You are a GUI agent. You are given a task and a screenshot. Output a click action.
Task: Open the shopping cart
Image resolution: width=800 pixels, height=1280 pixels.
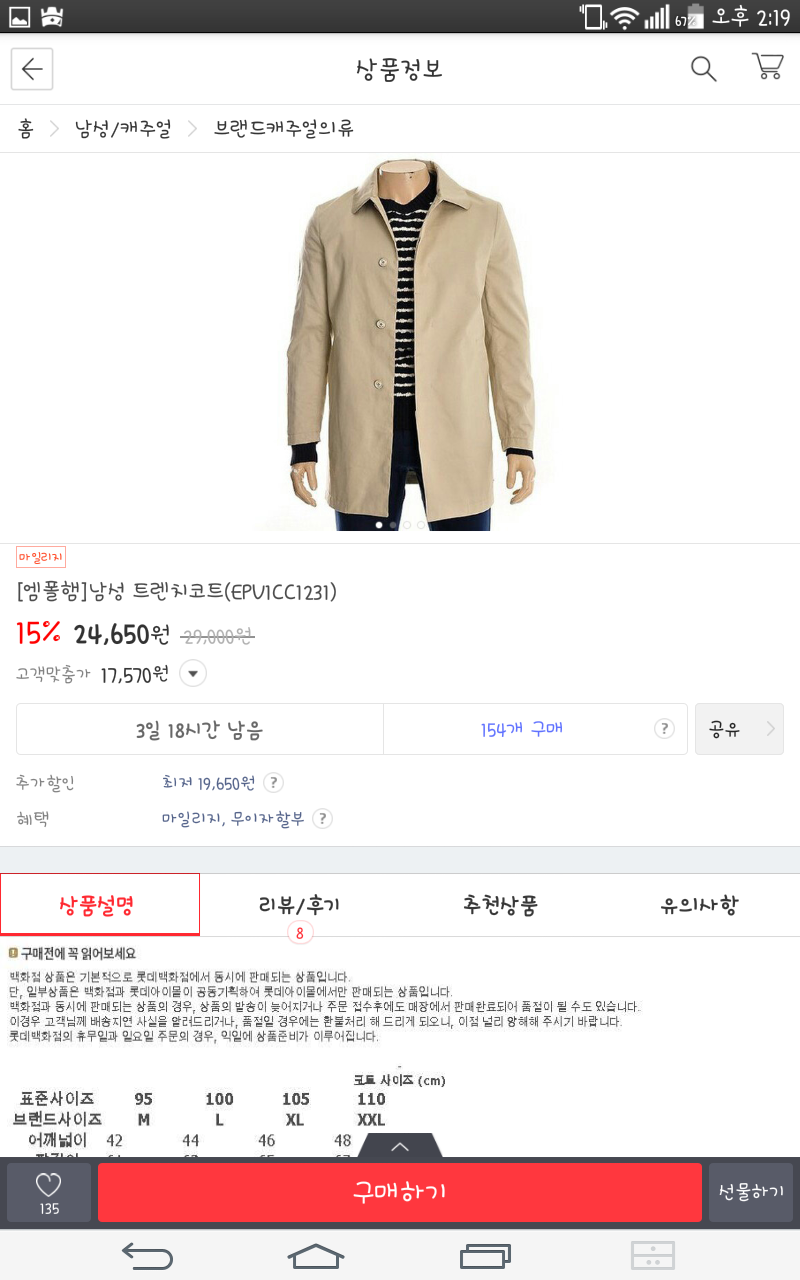click(x=767, y=67)
